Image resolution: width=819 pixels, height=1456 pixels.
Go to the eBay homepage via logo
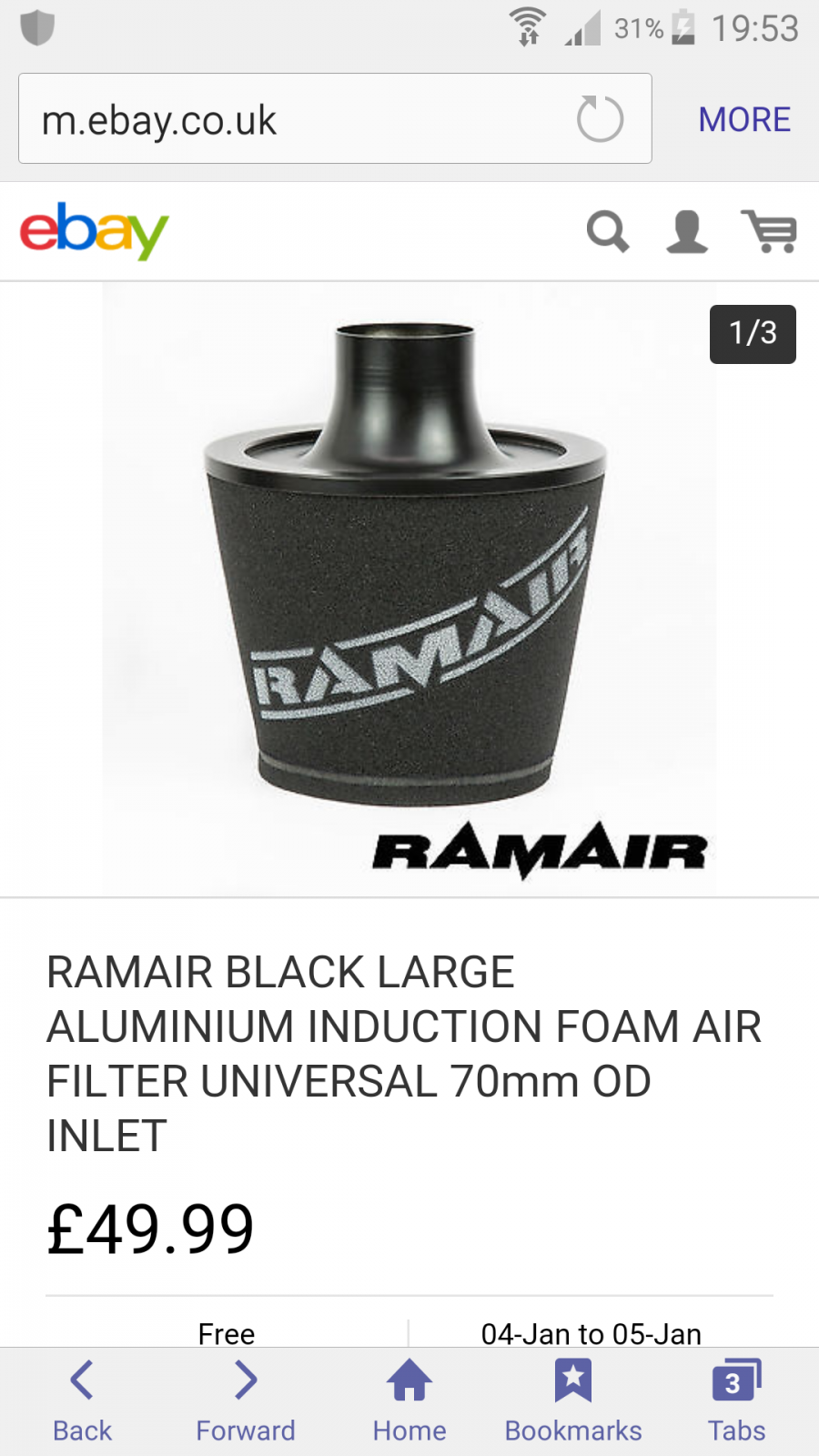[94, 231]
